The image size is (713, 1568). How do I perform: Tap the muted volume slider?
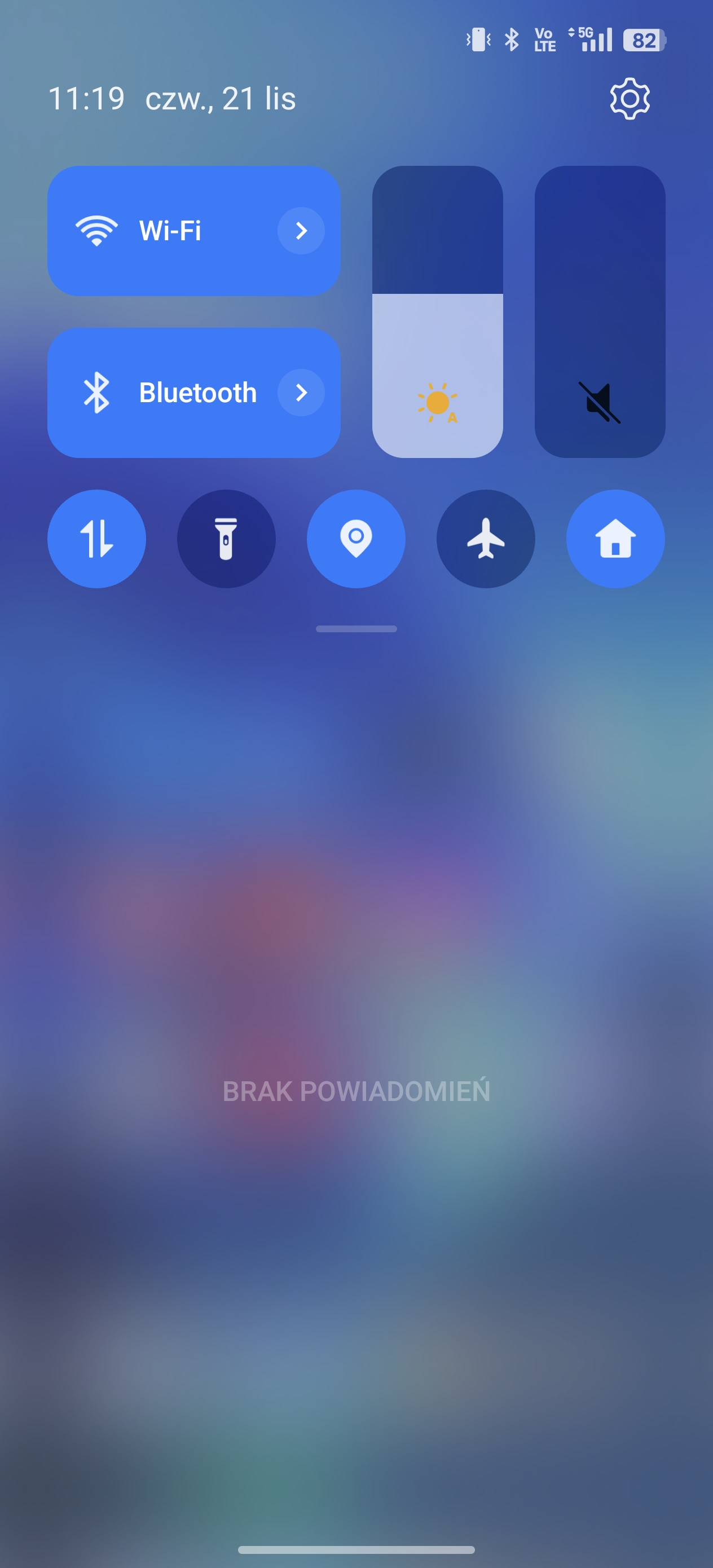point(600,312)
